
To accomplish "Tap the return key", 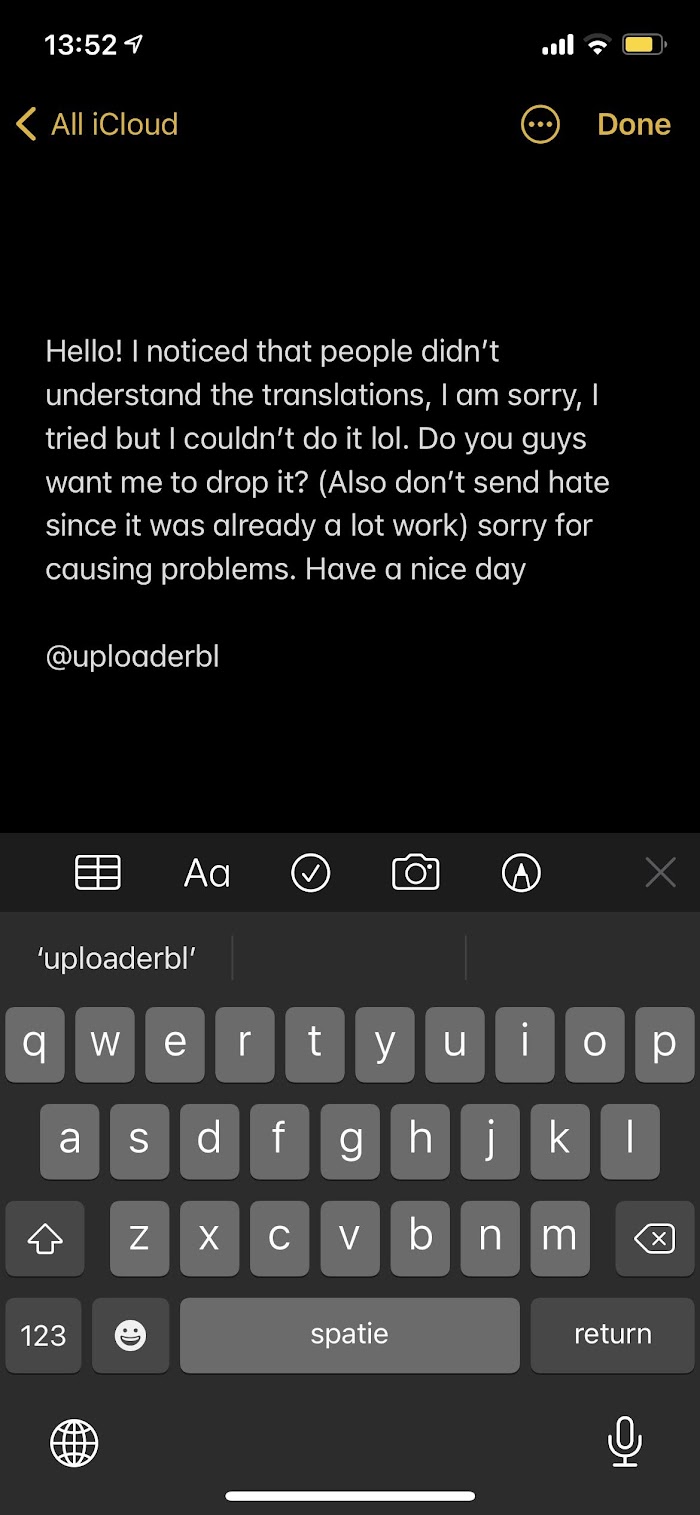I will 612,1335.
